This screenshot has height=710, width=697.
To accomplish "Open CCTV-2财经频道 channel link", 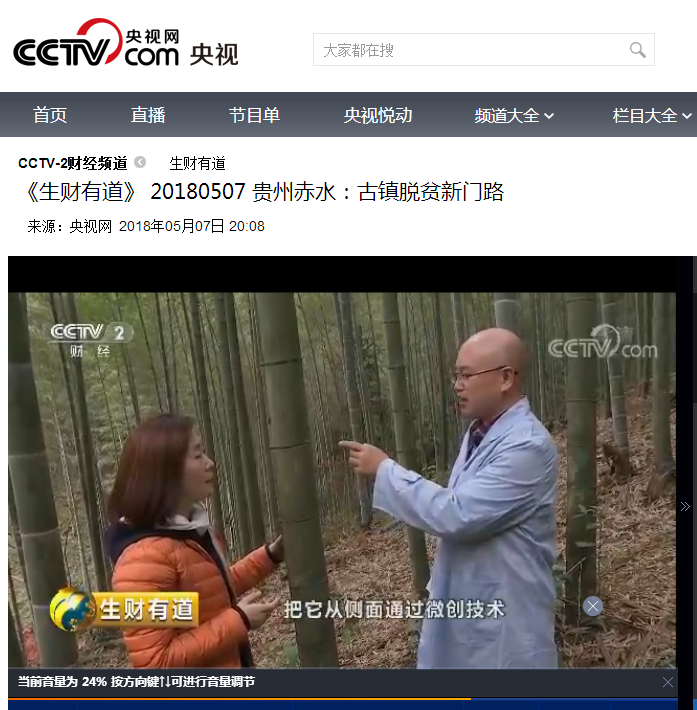I will tap(73, 163).
